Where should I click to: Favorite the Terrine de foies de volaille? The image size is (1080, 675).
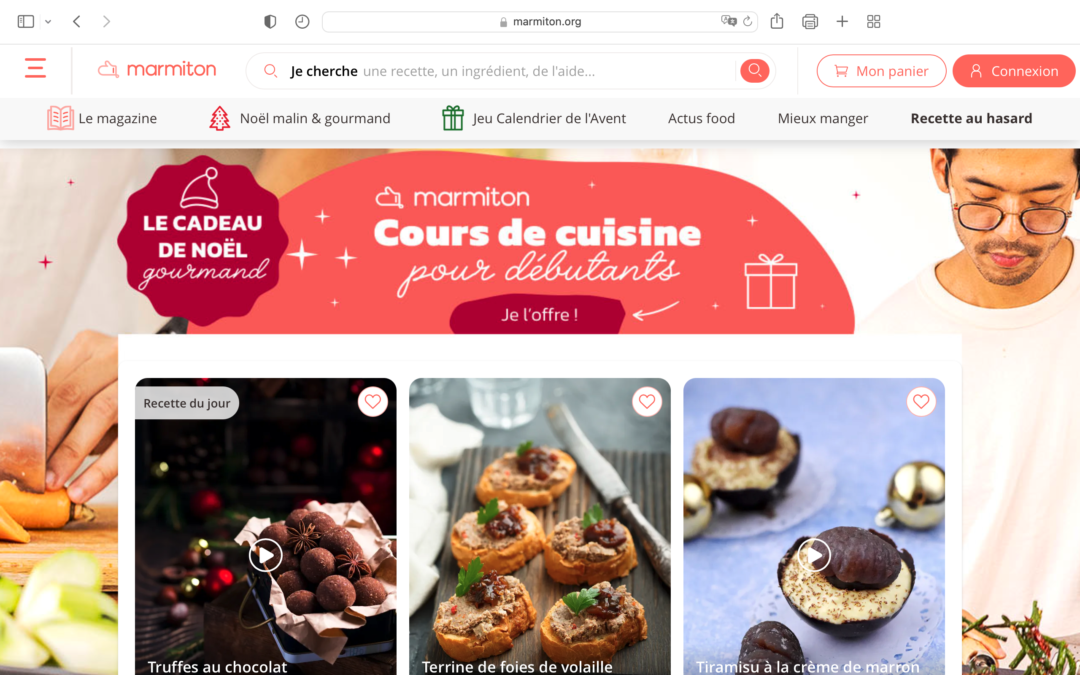[646, 402]
